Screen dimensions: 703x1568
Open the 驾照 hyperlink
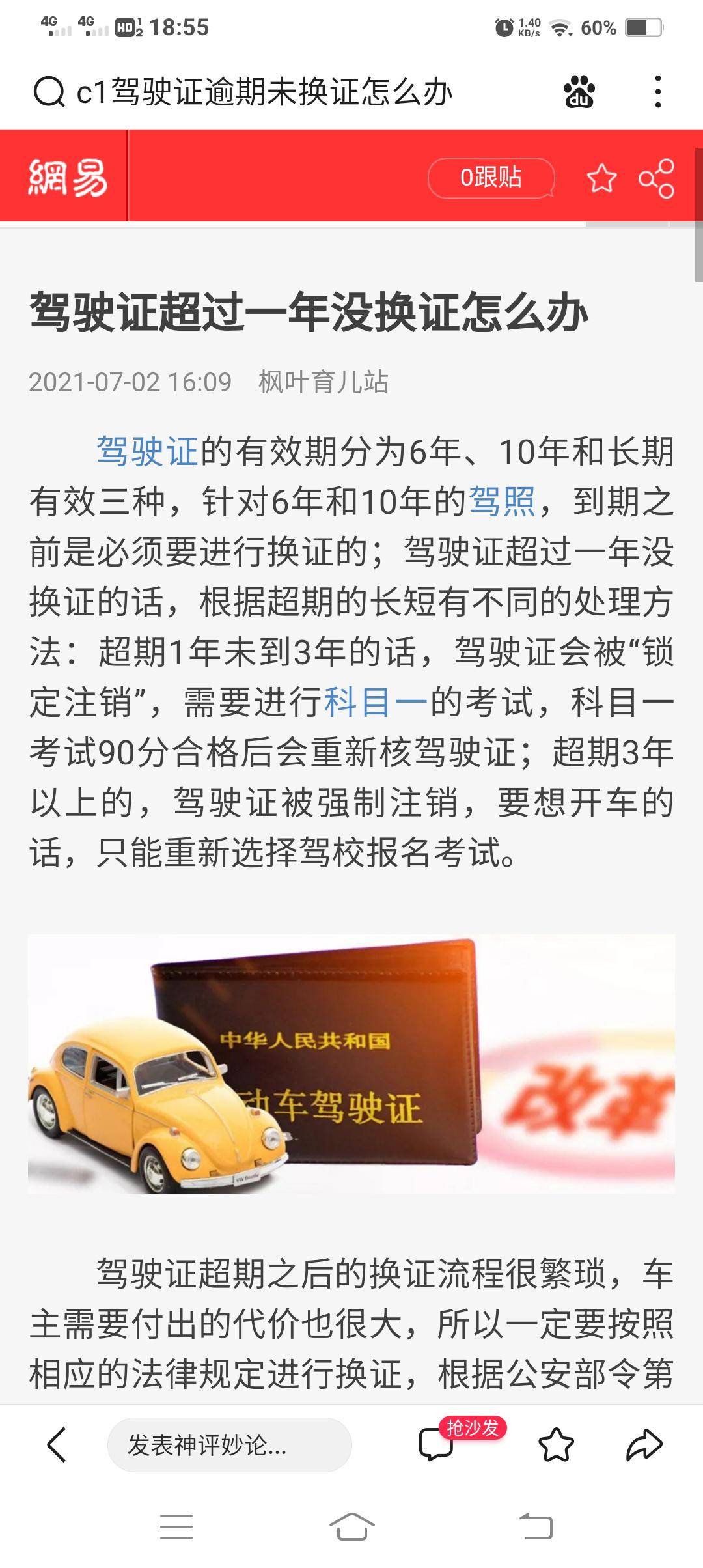click(502, 501)
